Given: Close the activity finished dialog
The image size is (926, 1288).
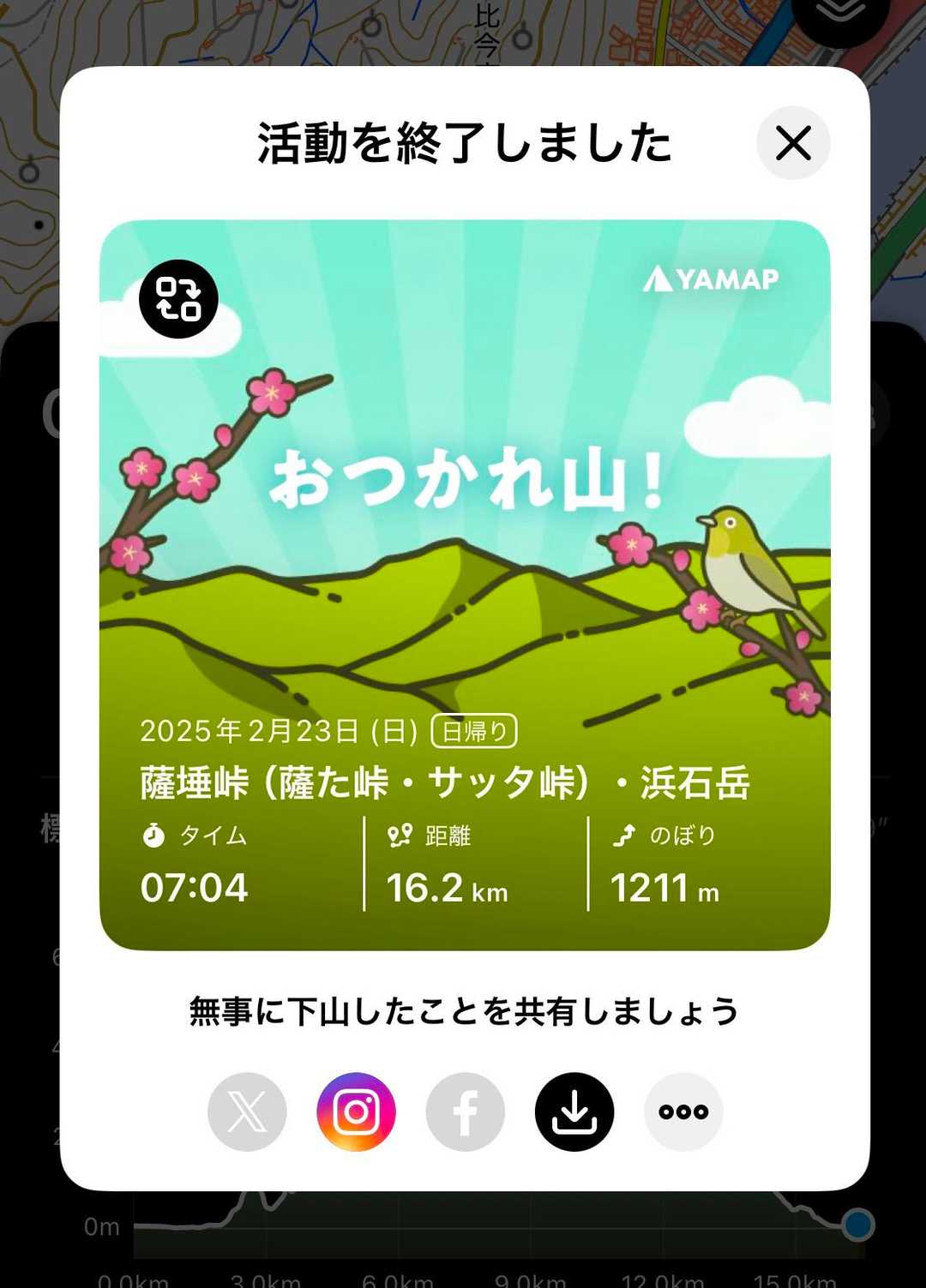Looking at the screenshot, I should (793, 143).
